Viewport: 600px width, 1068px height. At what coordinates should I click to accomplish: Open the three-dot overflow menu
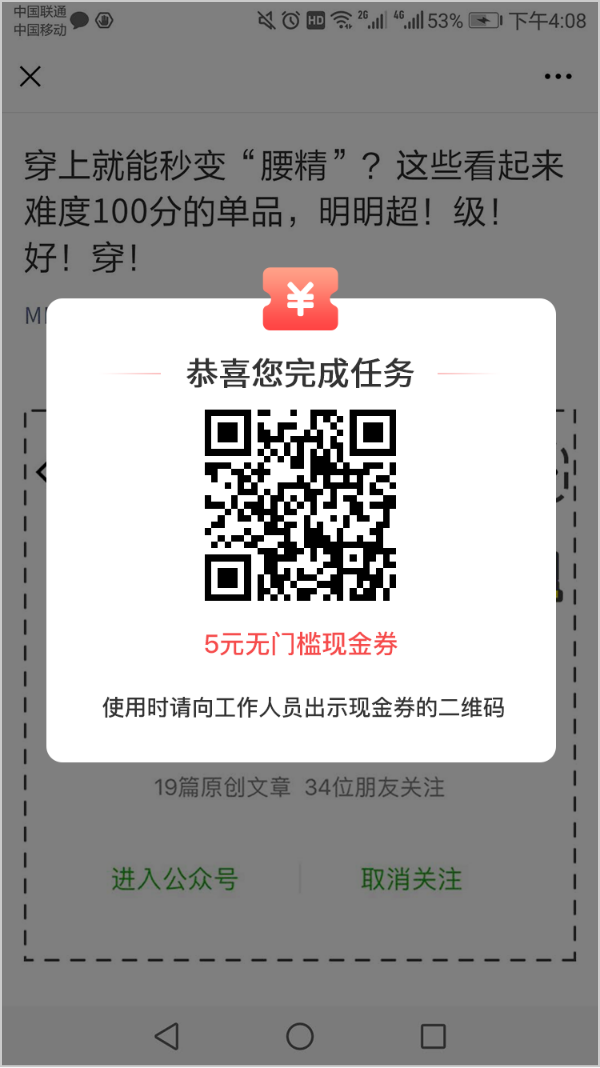point(558,76)
